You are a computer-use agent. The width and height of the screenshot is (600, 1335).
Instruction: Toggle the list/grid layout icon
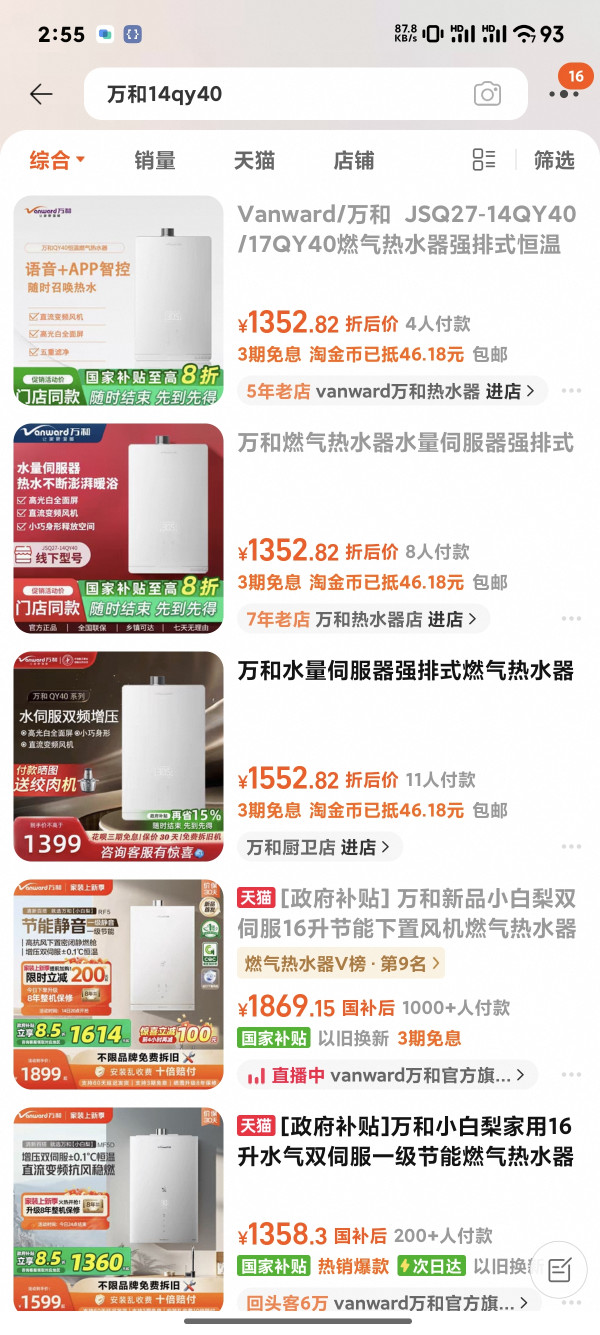(484, 160)
